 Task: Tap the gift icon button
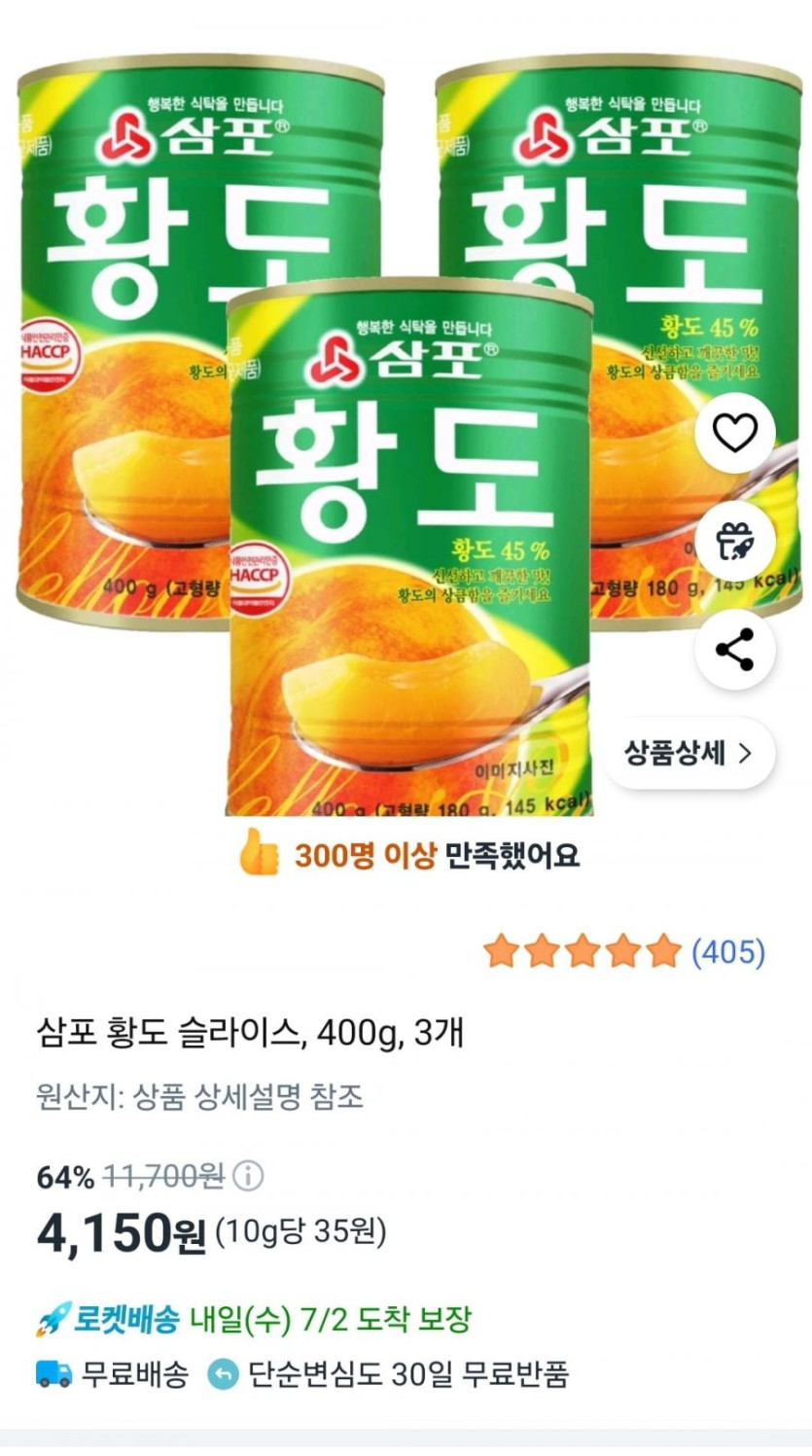pyautogui.click(x=734, y=542)
